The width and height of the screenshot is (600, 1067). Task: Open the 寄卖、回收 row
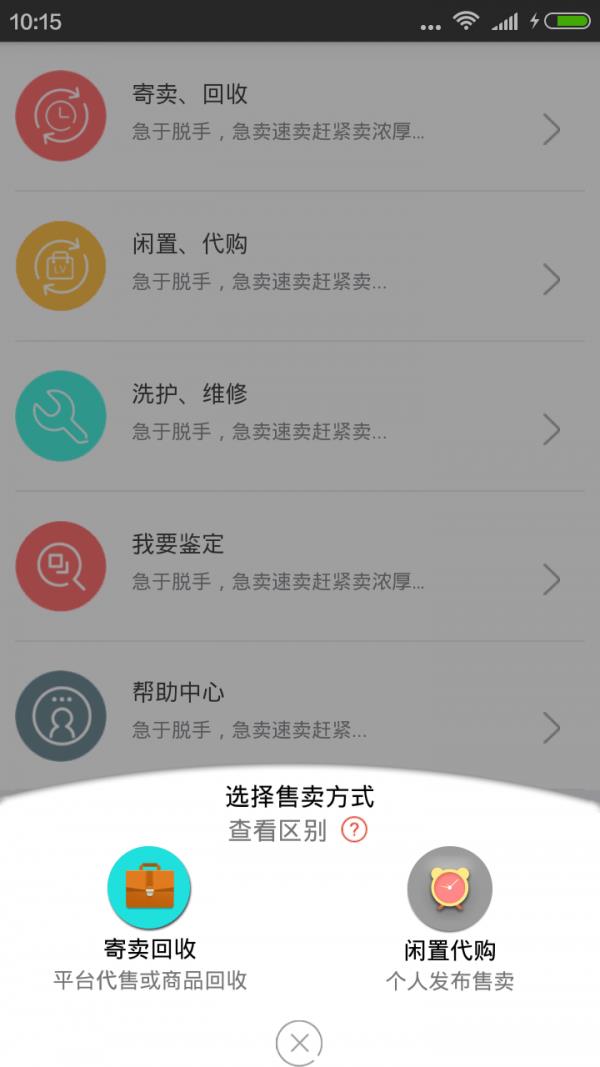300,116
